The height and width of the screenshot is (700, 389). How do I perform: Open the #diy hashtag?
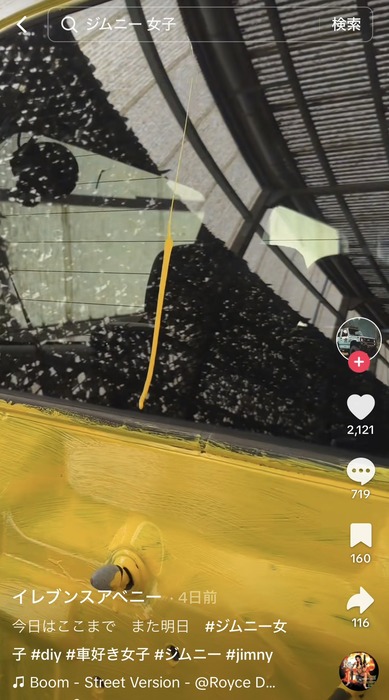pyautogui.click(x=46, y=655)
